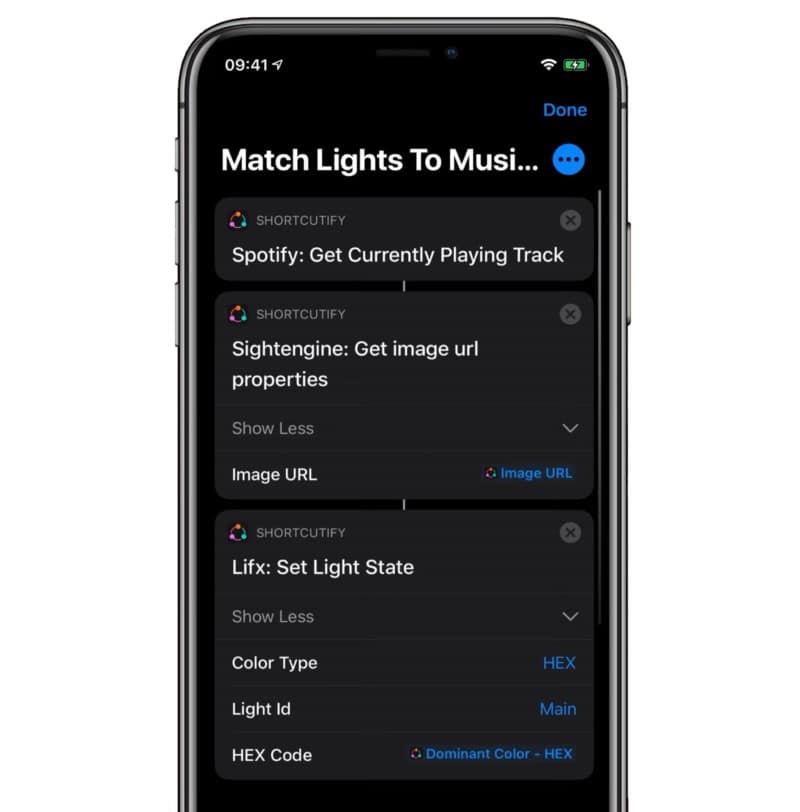800x812 pixels.
Task: Collapse Show Less in the Lifx action
Action: click(570, 616)
